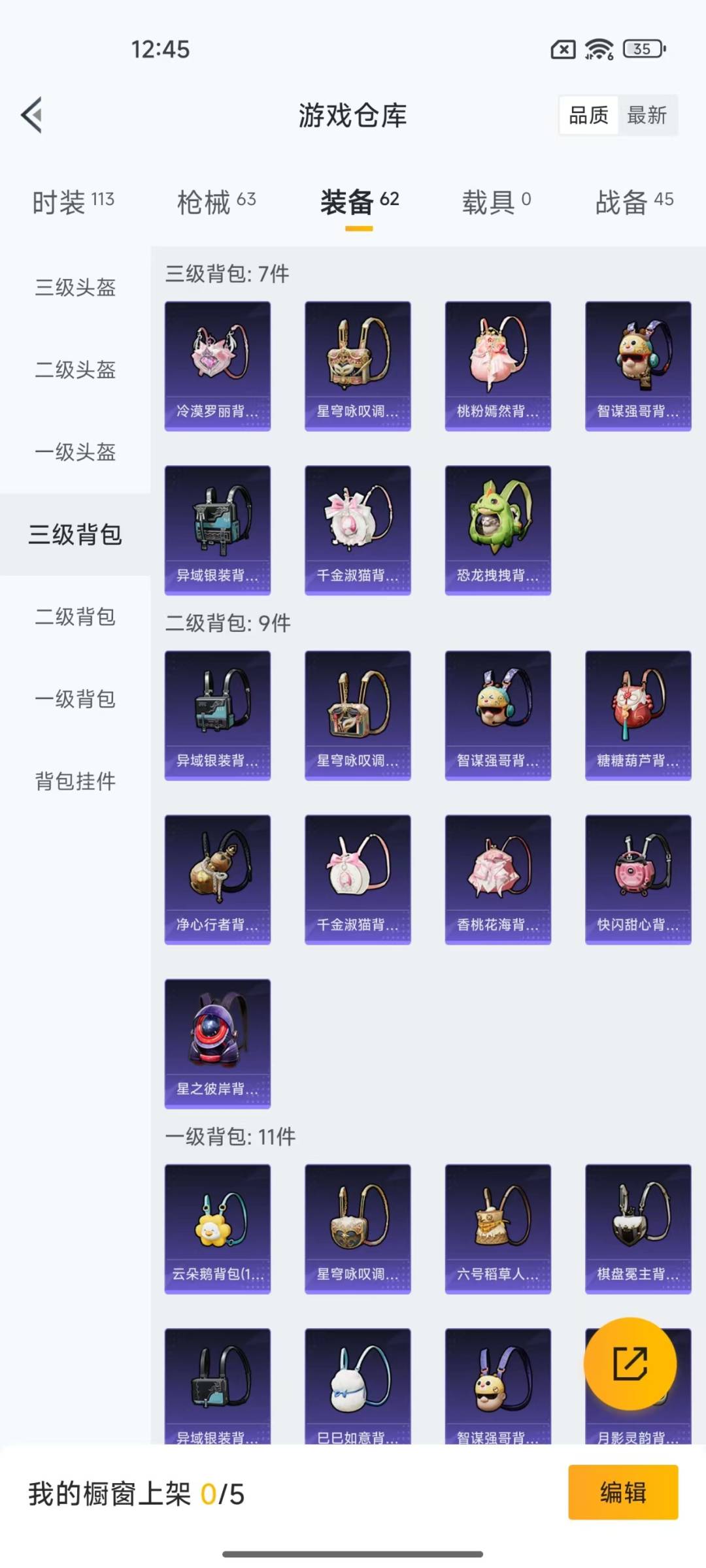Screen dimensions: 706x1568
Task: Go back using the top-left arrow
Action: (31, 115)
